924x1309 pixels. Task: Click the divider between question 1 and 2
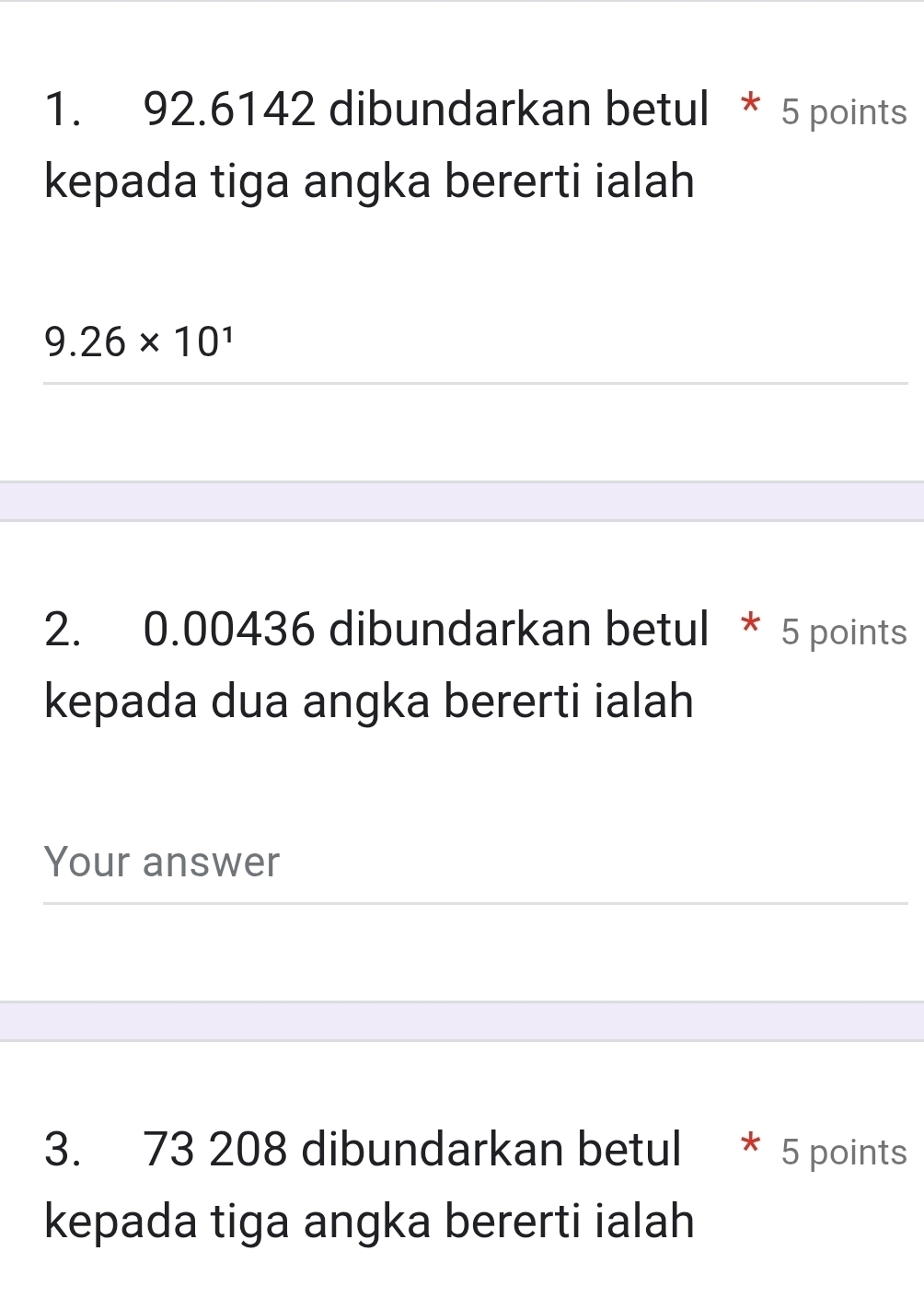(x=462, y=503)
